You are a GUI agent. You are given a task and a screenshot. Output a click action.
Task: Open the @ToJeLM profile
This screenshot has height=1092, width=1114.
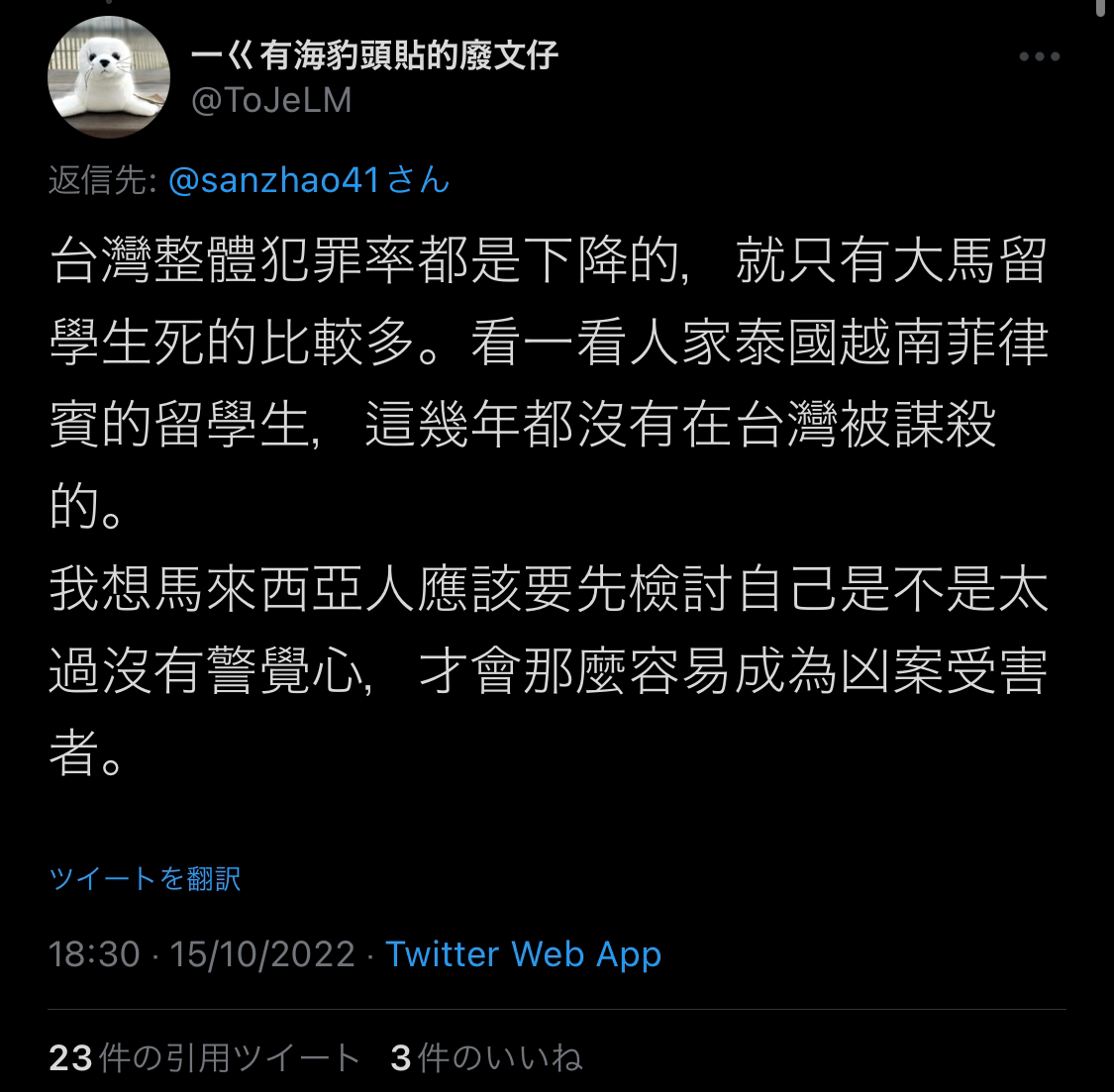[270, 101]
